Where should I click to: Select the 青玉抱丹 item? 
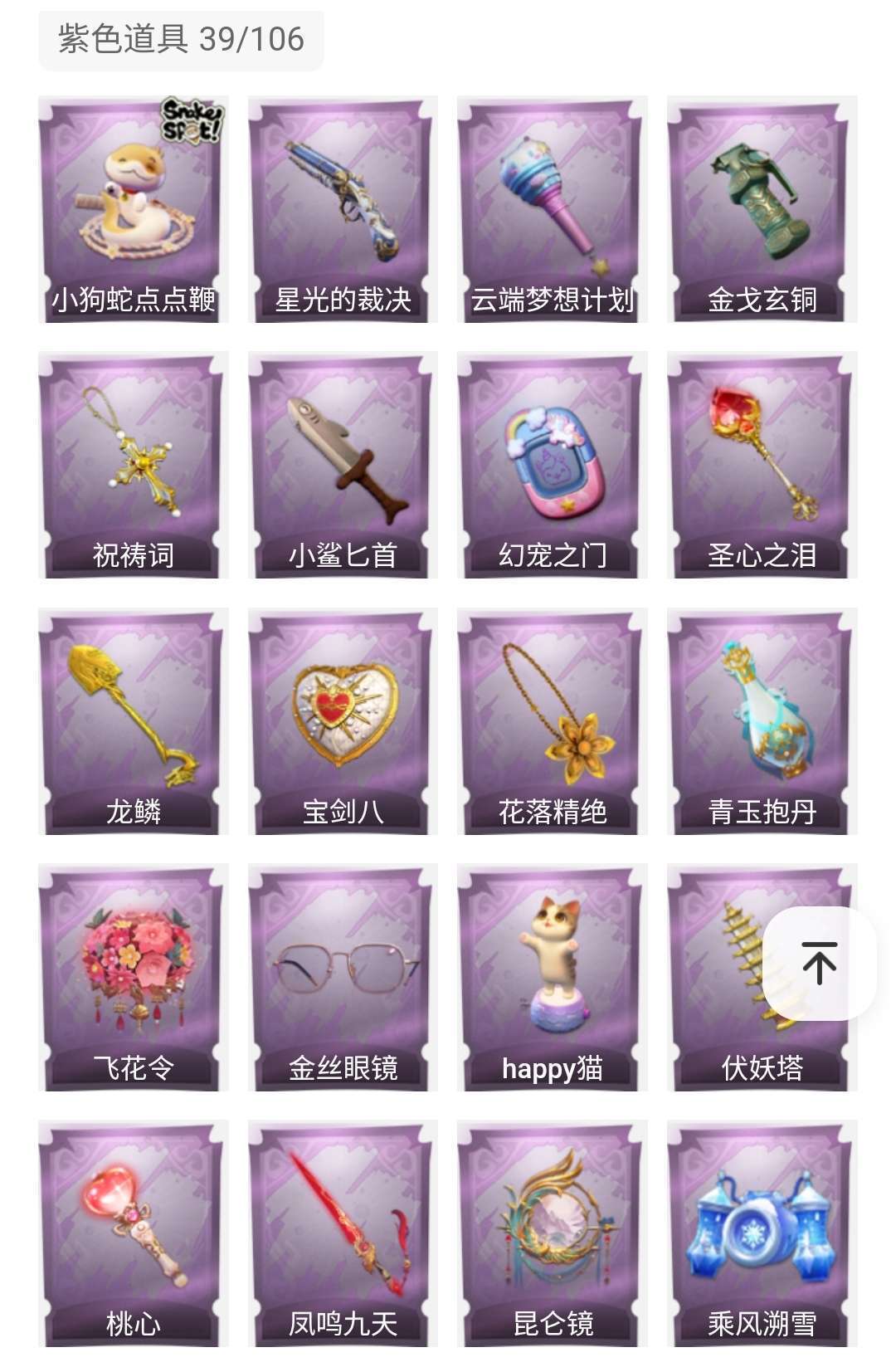(762, 721)
